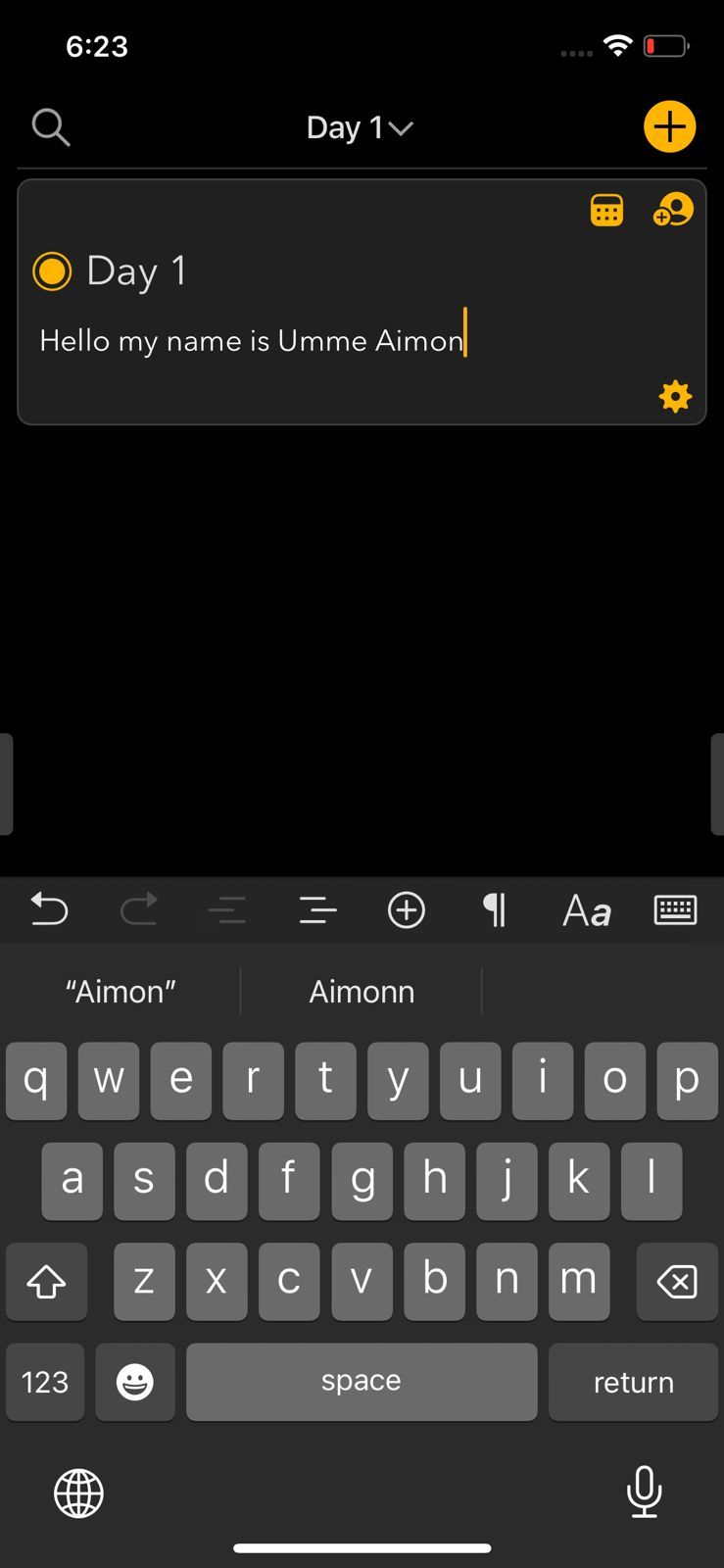The height and width of the screenshot is (1568, 724).
Task: Decrease the text indent
Action: (x=227, y=909)
